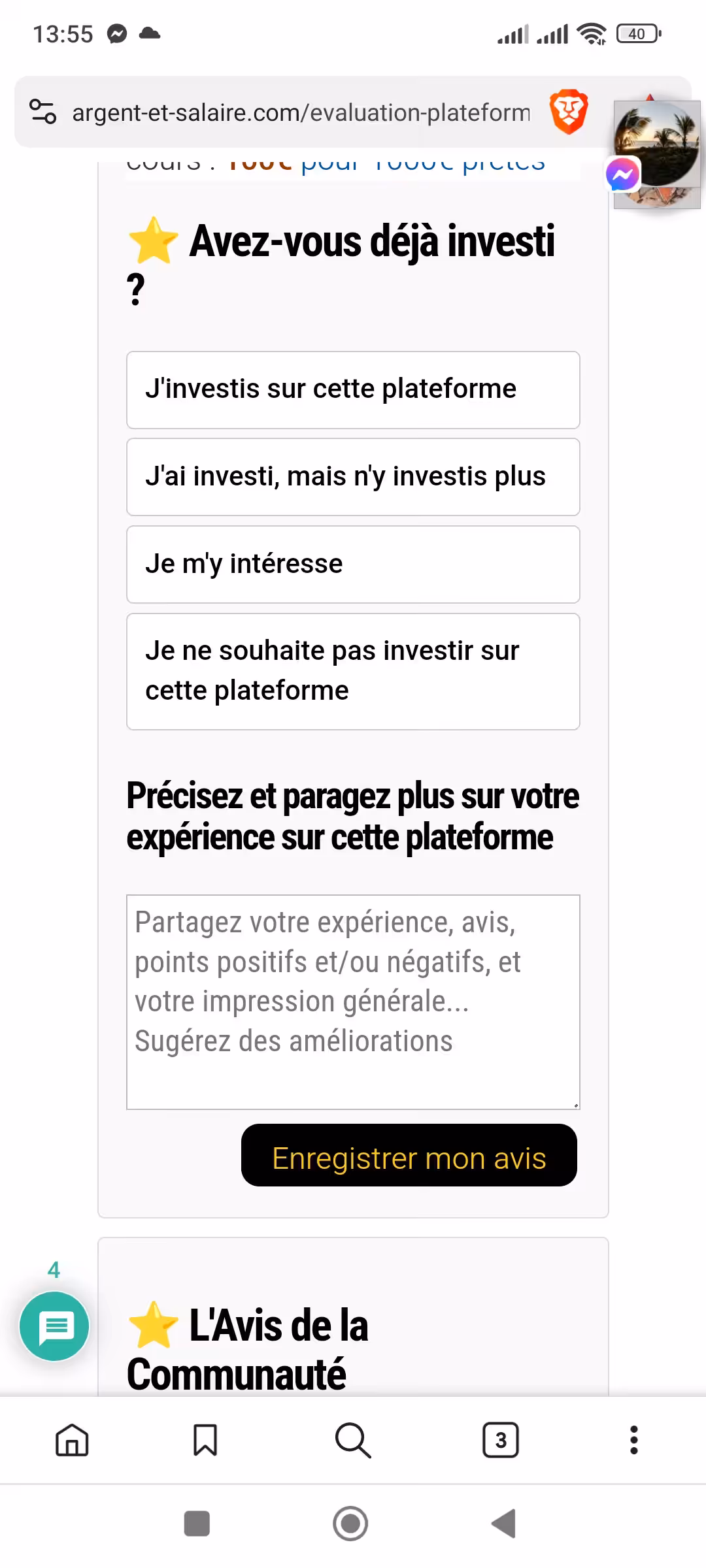Tap the address bar URL
Image resolution: width=706 pixels, height=1568 pixels.
pyautogui.click(x=301, y=113)
